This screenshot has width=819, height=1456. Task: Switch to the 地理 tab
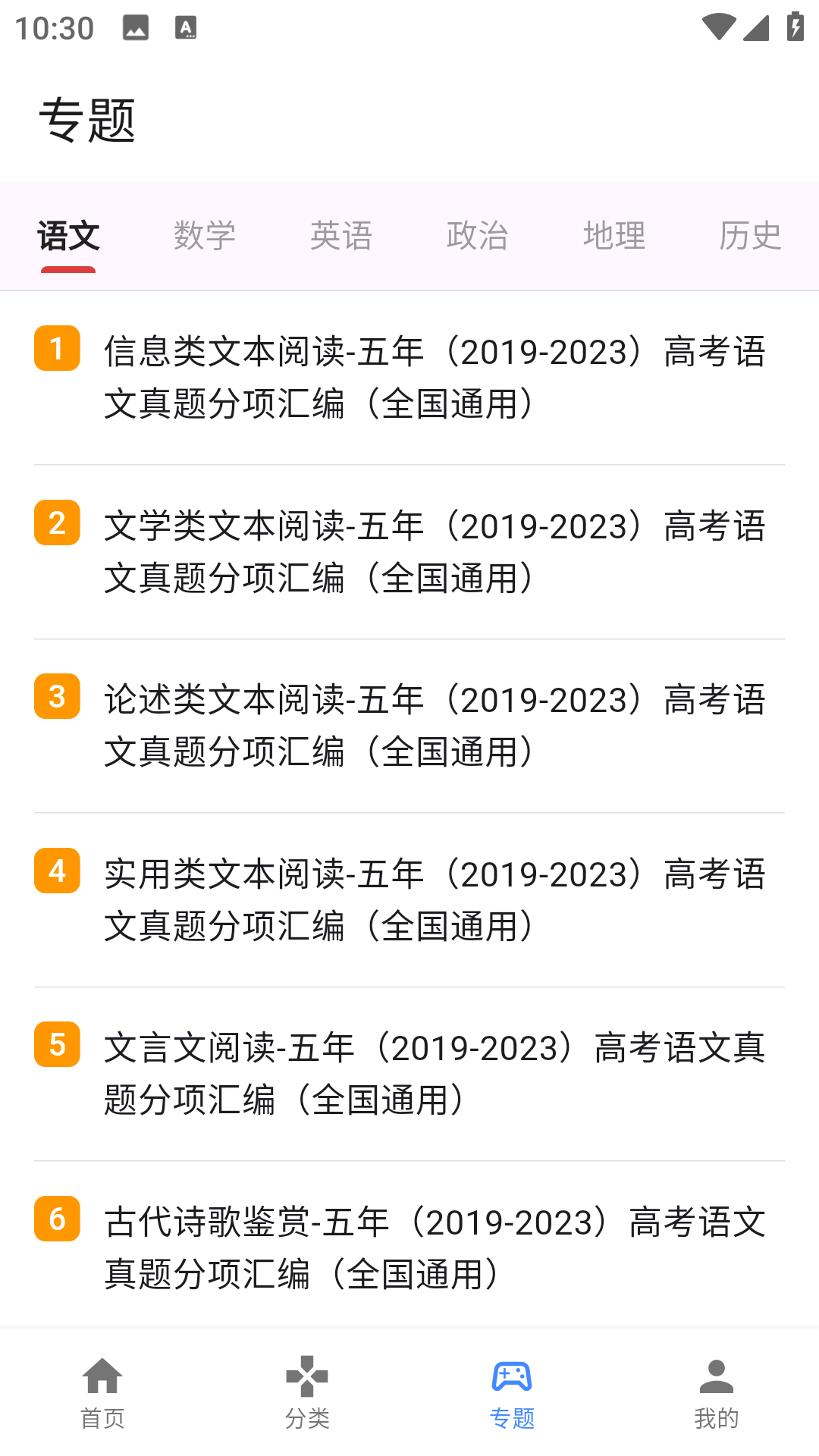[614, 236]
